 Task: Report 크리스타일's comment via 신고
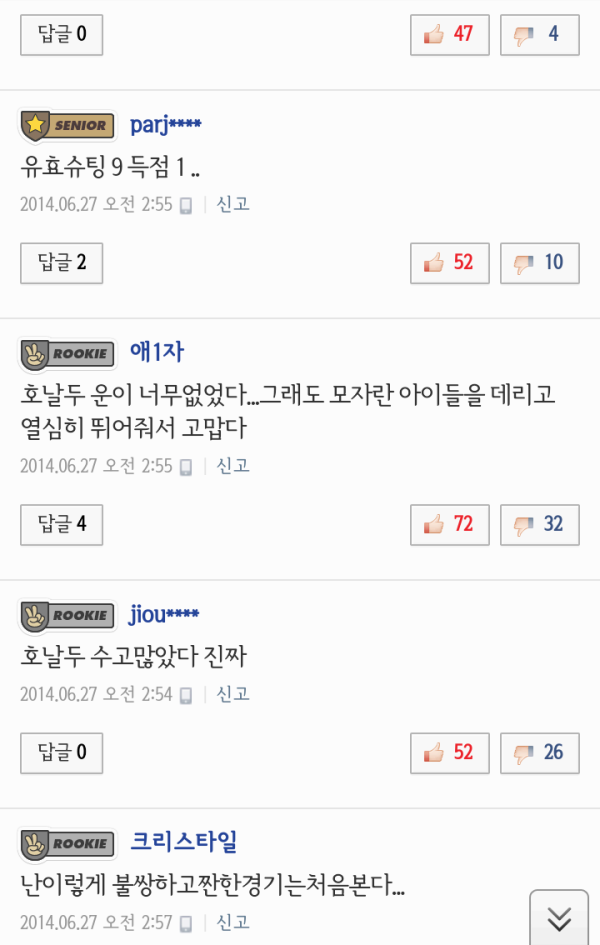(x=233, y=922)
